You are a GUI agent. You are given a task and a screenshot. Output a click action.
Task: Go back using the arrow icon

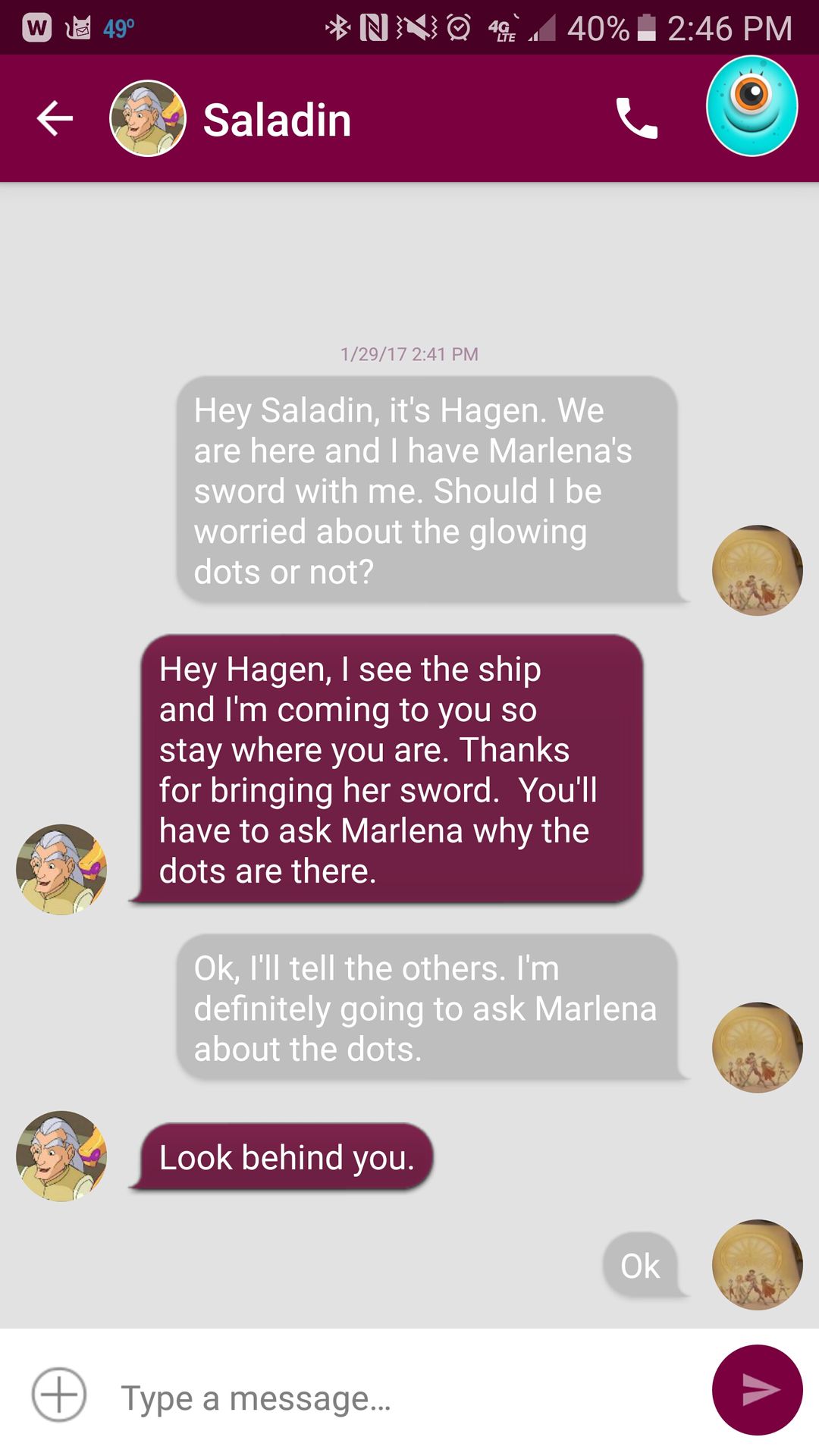pos(55,119)
